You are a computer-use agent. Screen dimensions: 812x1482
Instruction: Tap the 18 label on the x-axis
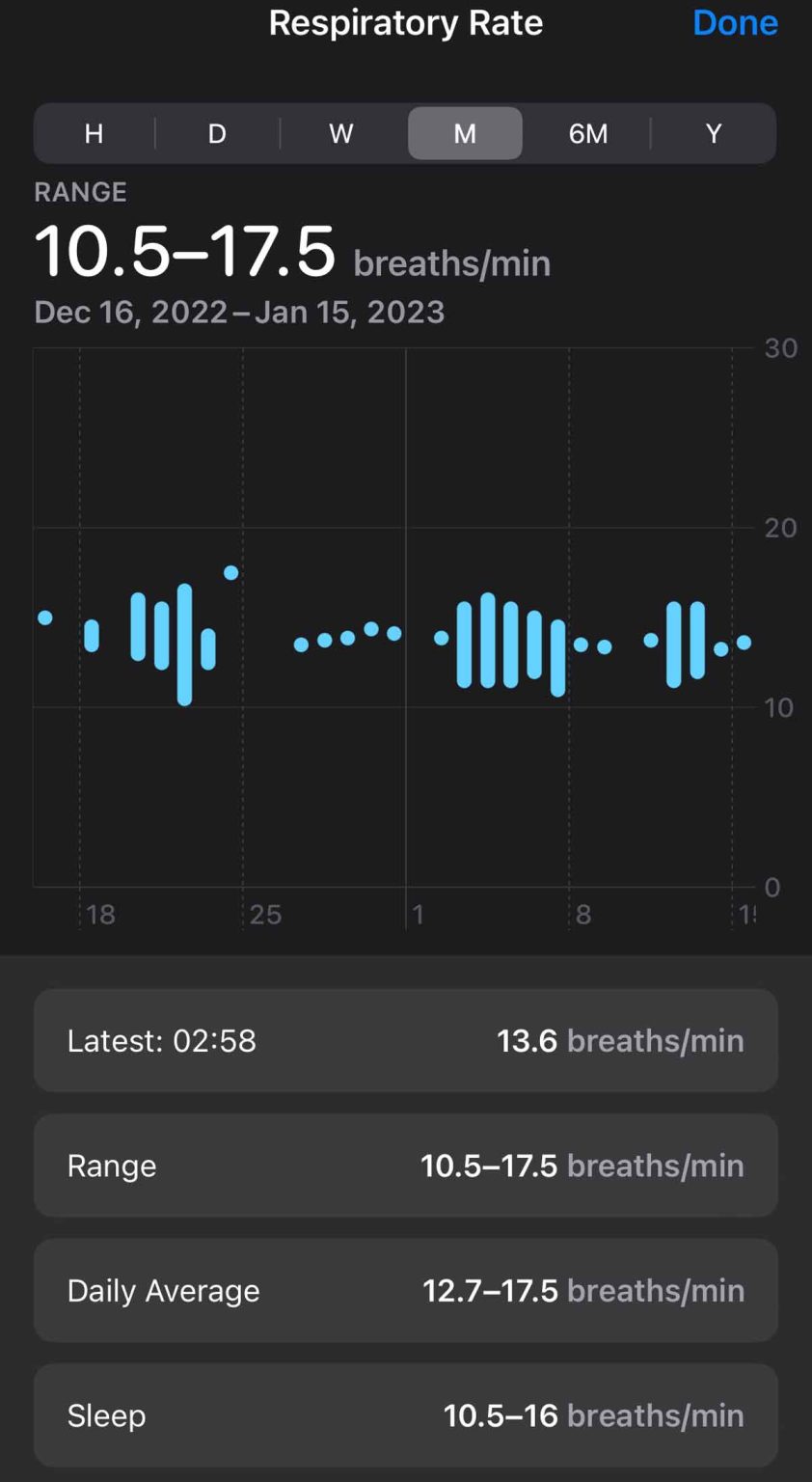(100, 915)
